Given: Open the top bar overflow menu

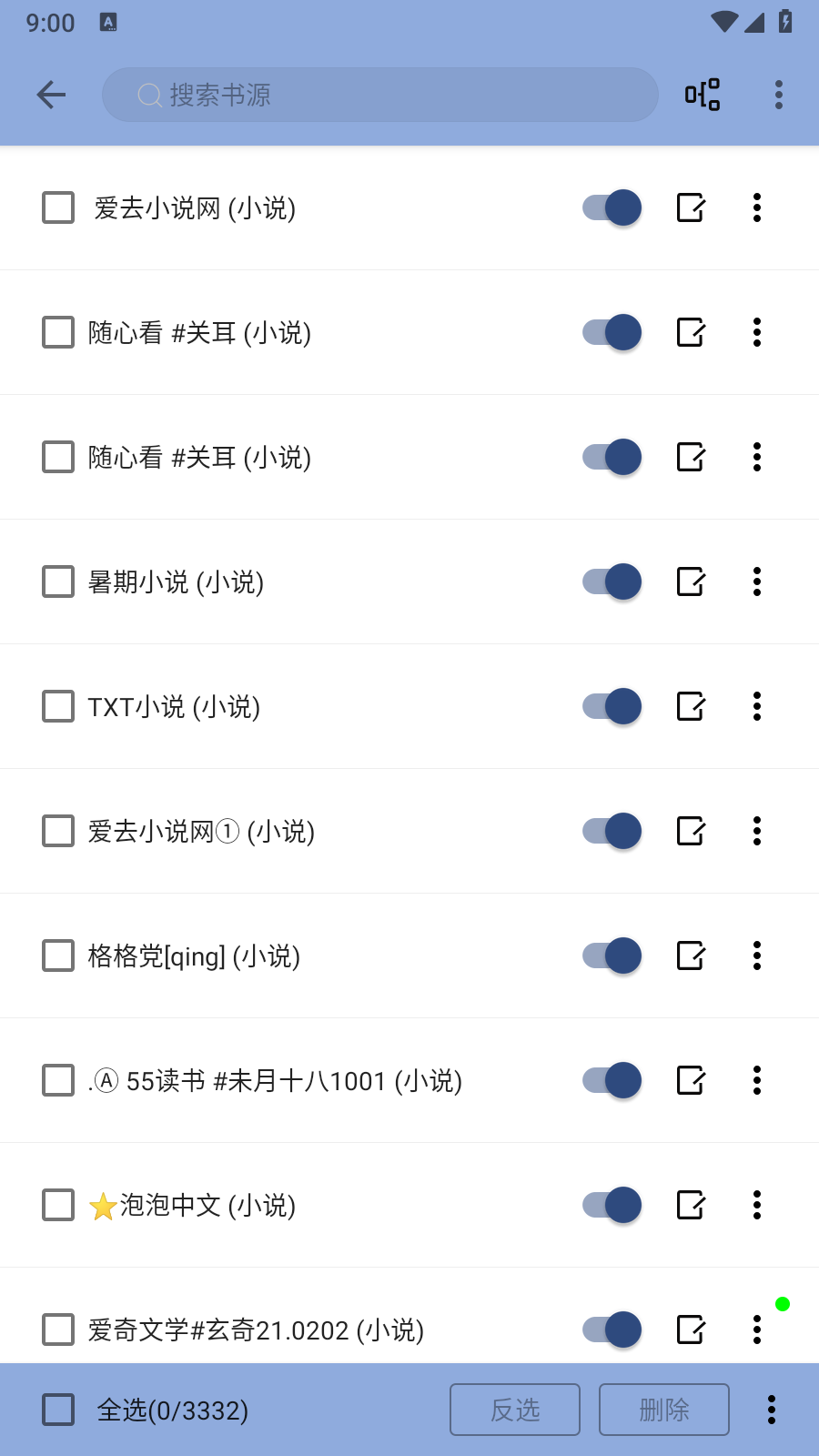Looking at the screenshot, I should [779, 95].
